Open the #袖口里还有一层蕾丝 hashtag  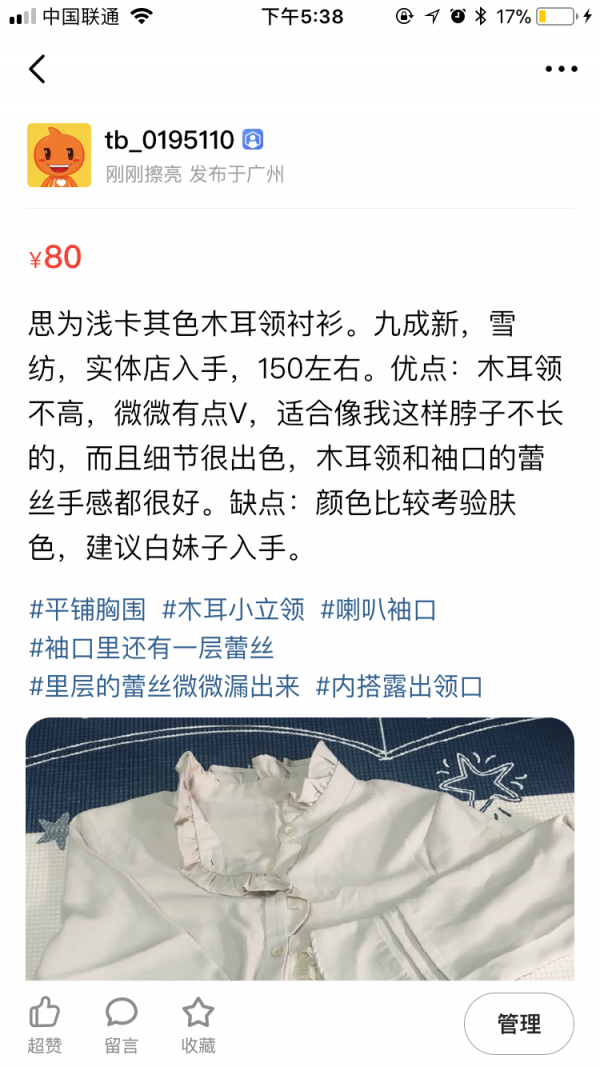(151, 648)
